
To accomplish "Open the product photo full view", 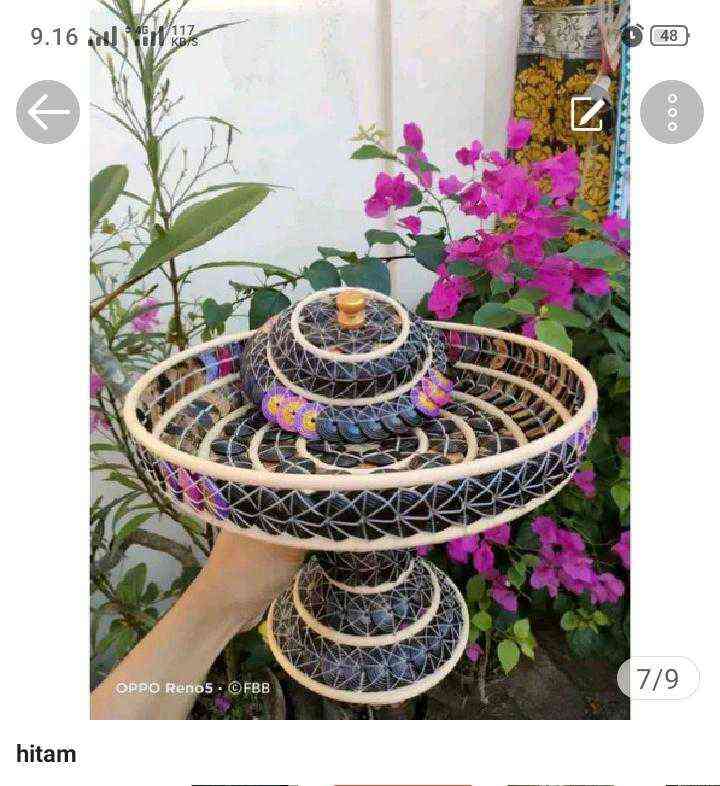I will [360, 400].
